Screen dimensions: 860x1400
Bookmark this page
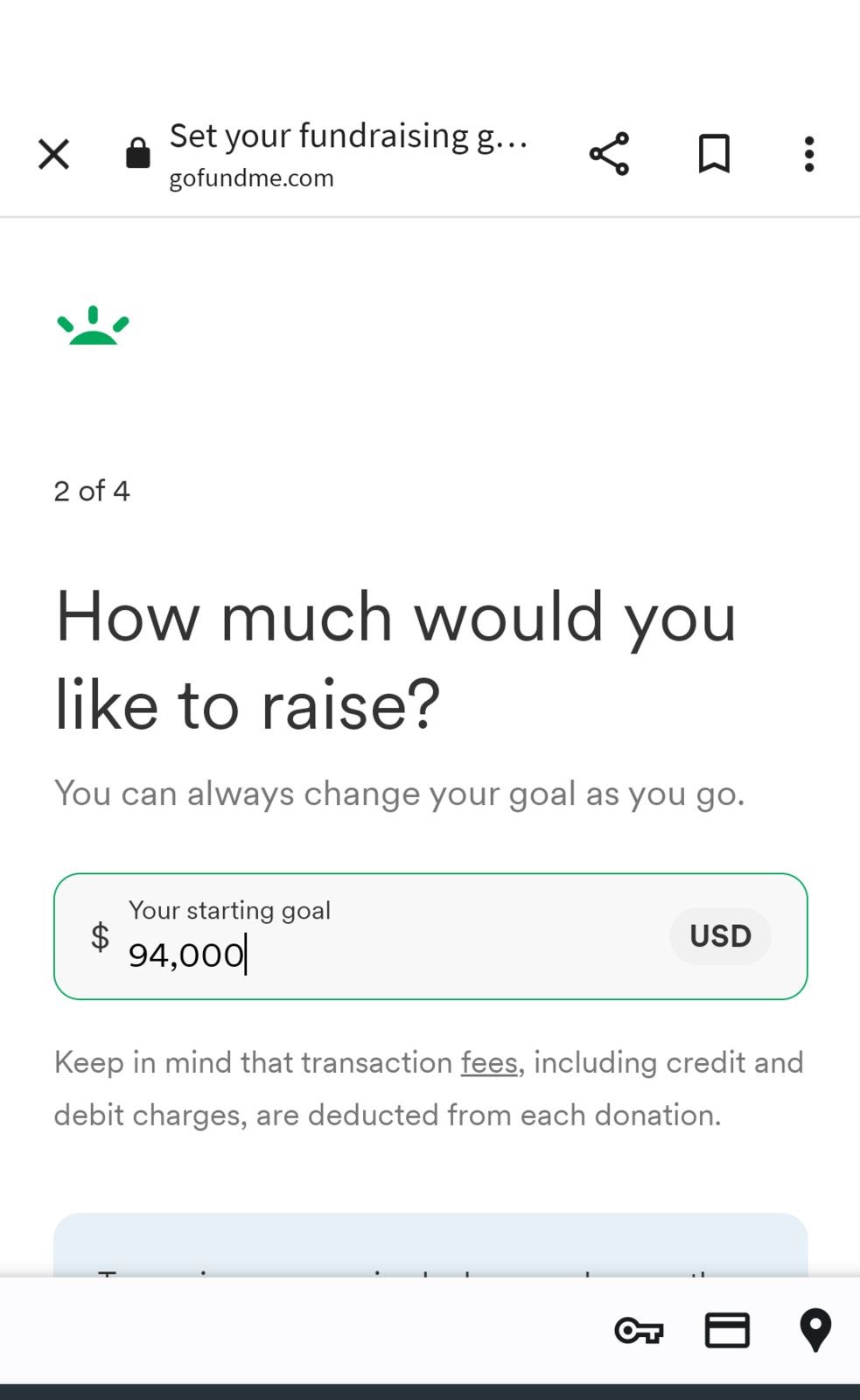[714, 154]
